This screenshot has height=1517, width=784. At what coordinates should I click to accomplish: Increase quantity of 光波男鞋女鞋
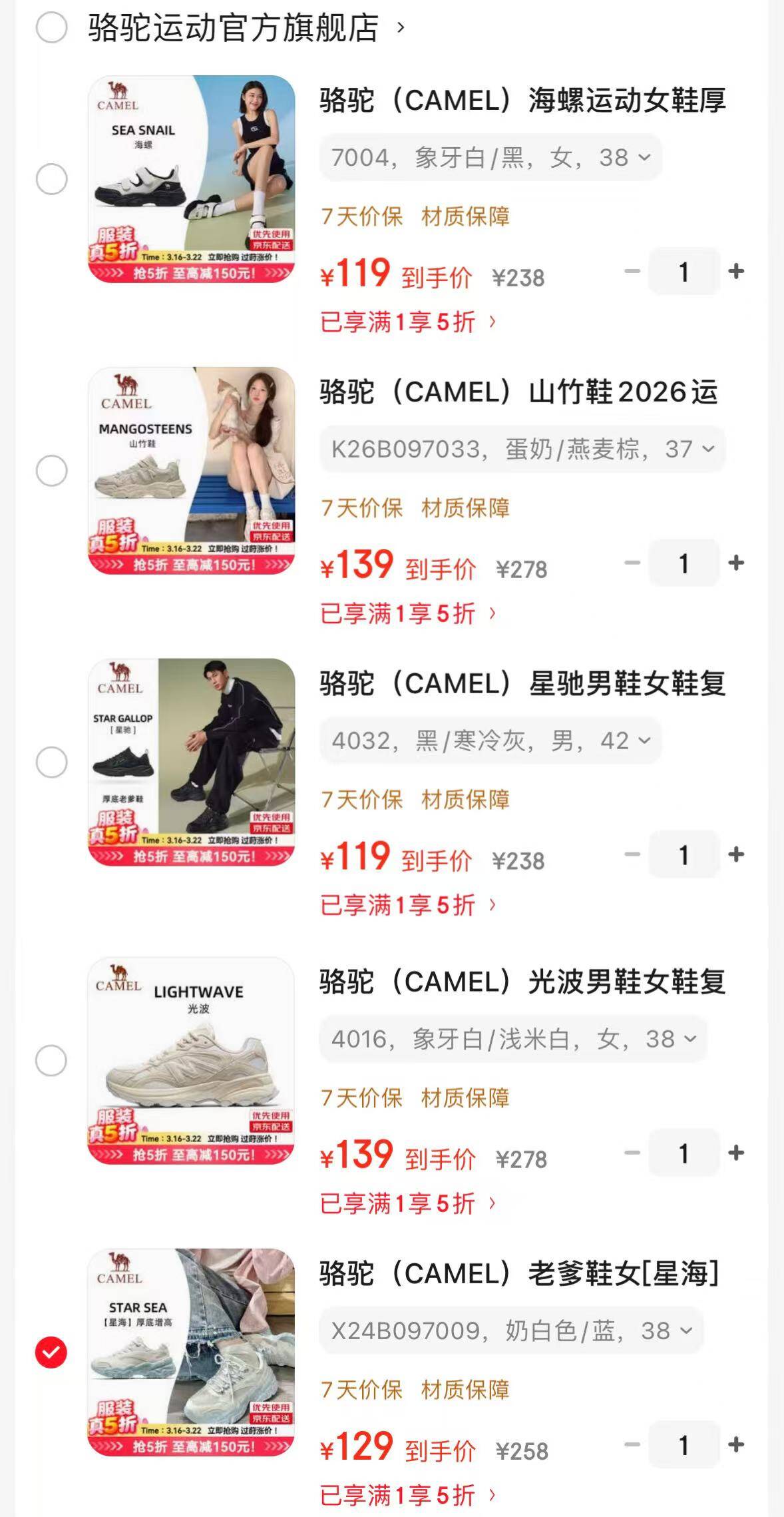click(736, 1153)
